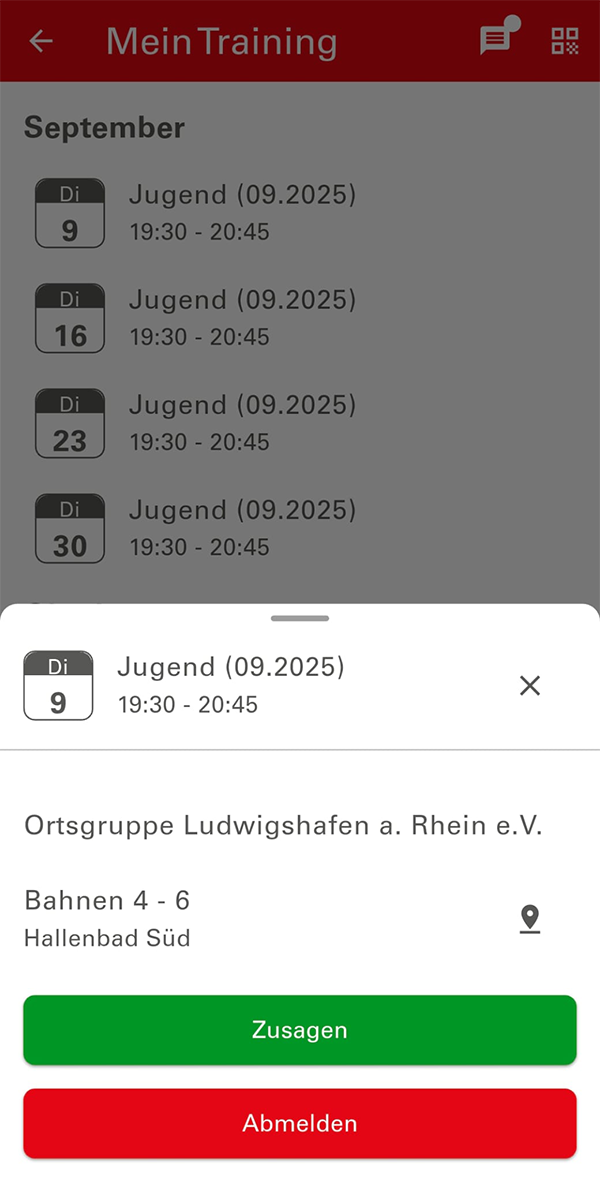600x1182 pixels.
Task: Go back from Mein Training
Action: pos(41,41)
